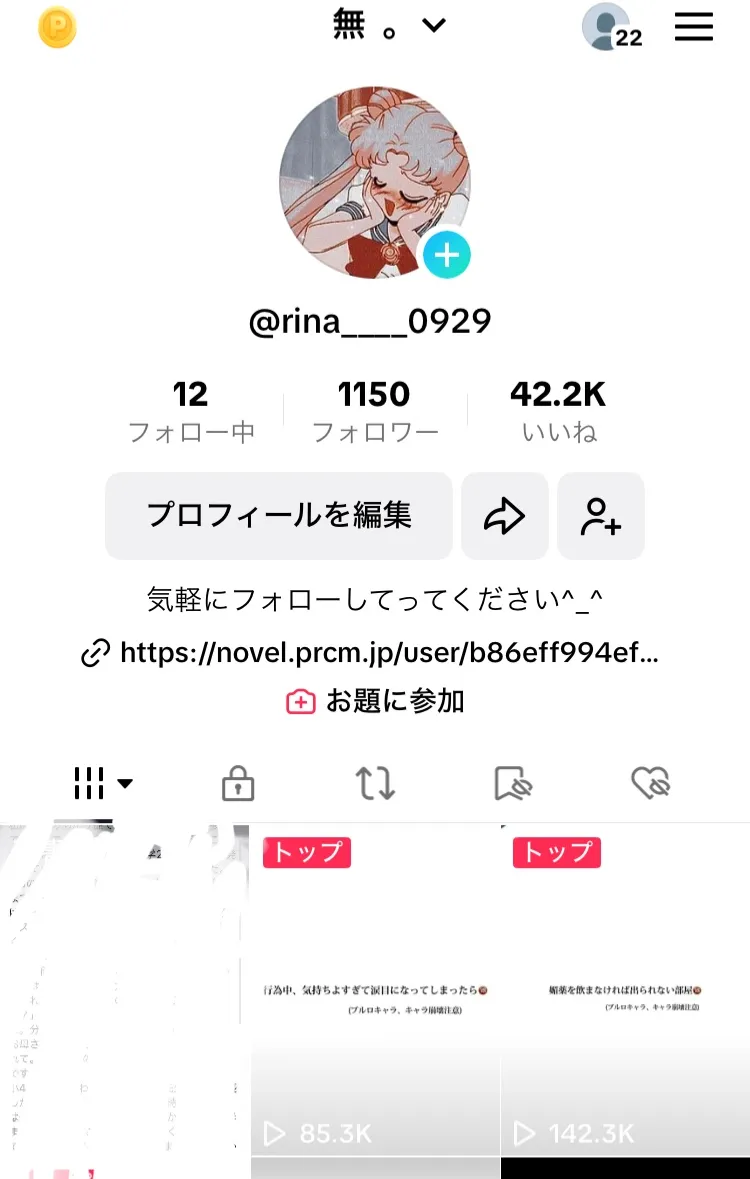Open the hamburger menu

[694, 27]
